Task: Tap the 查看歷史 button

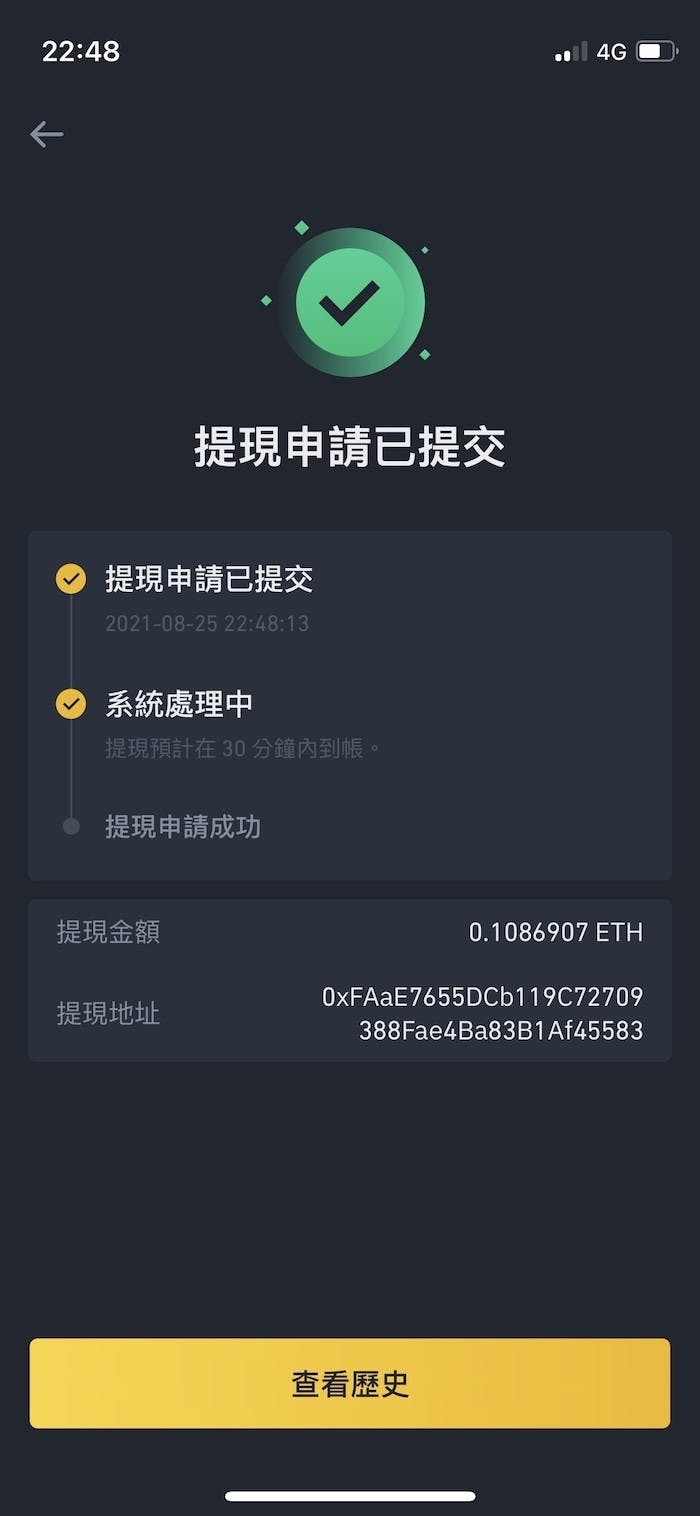Action: tap(350, 1383)
